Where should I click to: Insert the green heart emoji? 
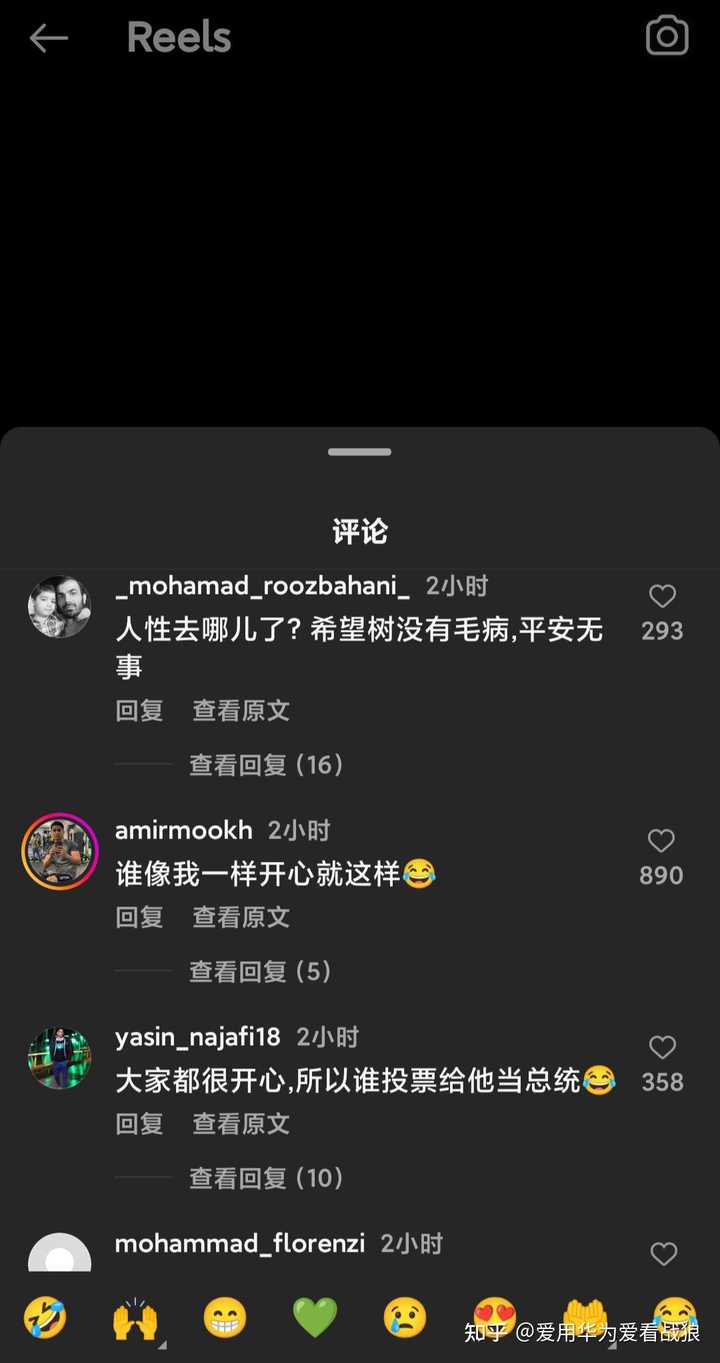[315, 1318]
